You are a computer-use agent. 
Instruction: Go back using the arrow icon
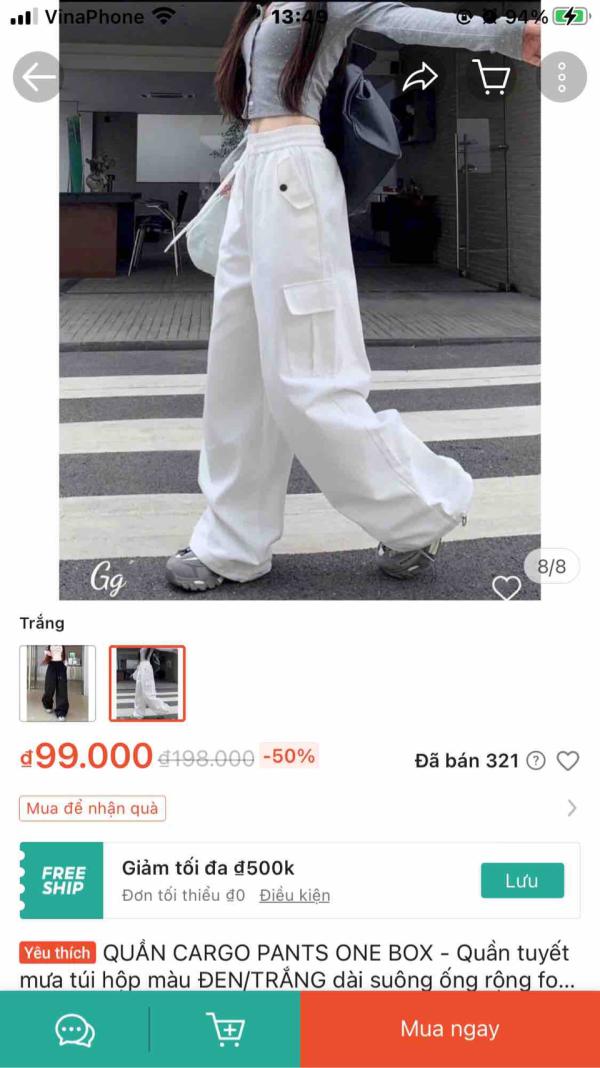(37, 77)
